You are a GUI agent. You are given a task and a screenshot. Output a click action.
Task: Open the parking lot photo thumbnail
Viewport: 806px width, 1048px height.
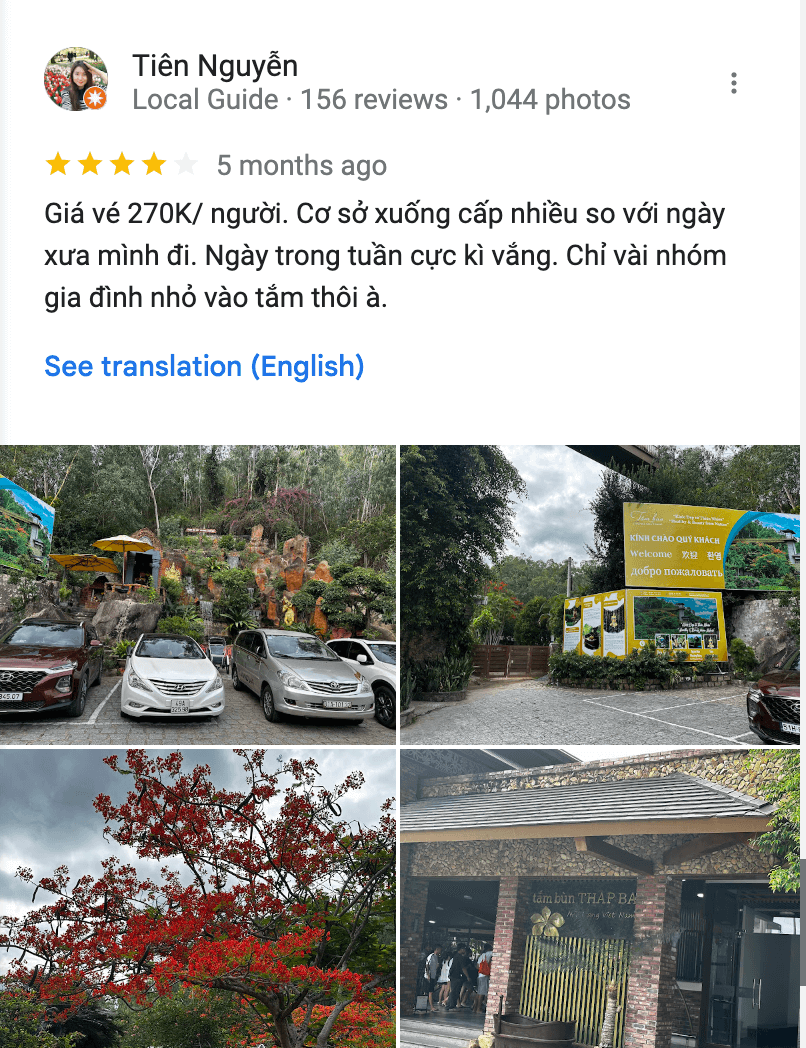[198, 590]
